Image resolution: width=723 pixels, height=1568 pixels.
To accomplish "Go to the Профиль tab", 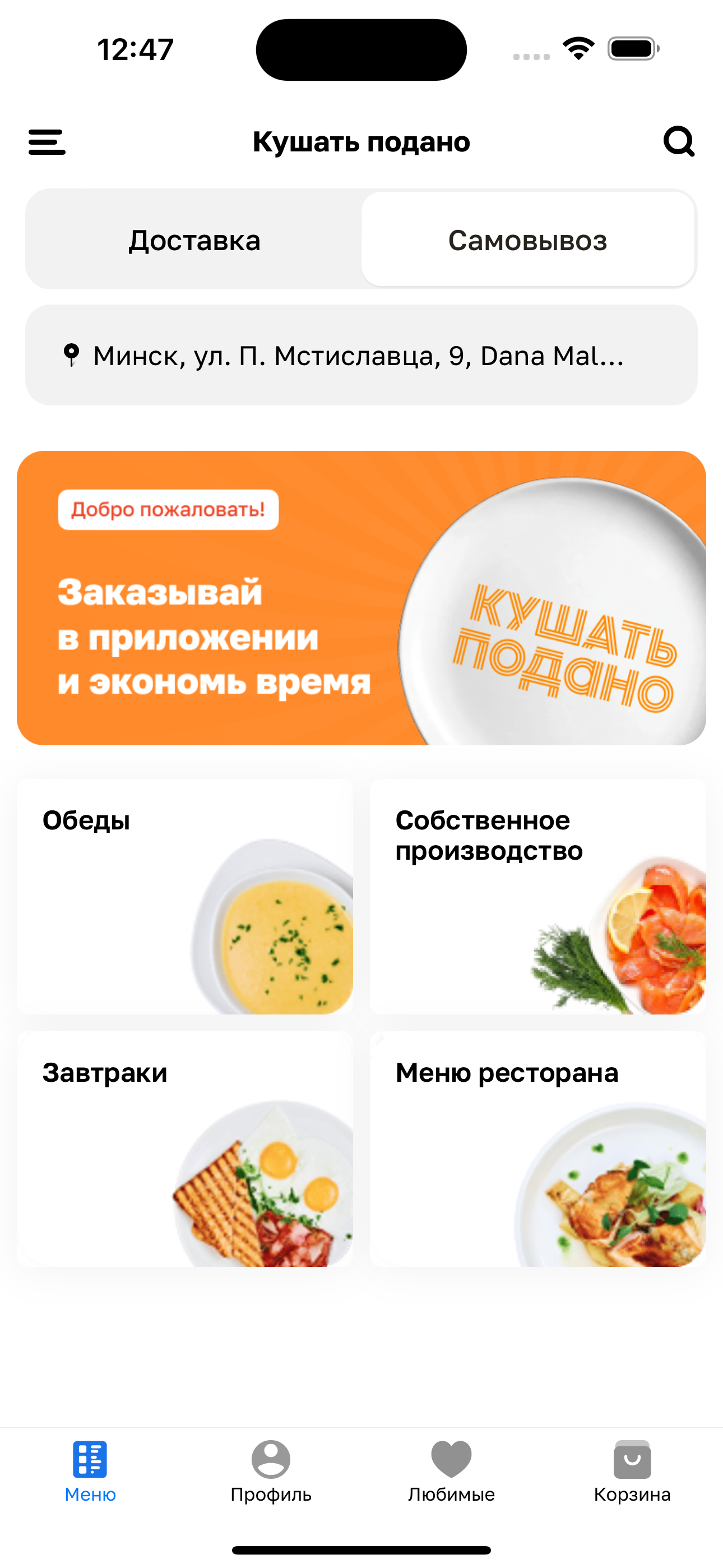I will [271, 1470].
